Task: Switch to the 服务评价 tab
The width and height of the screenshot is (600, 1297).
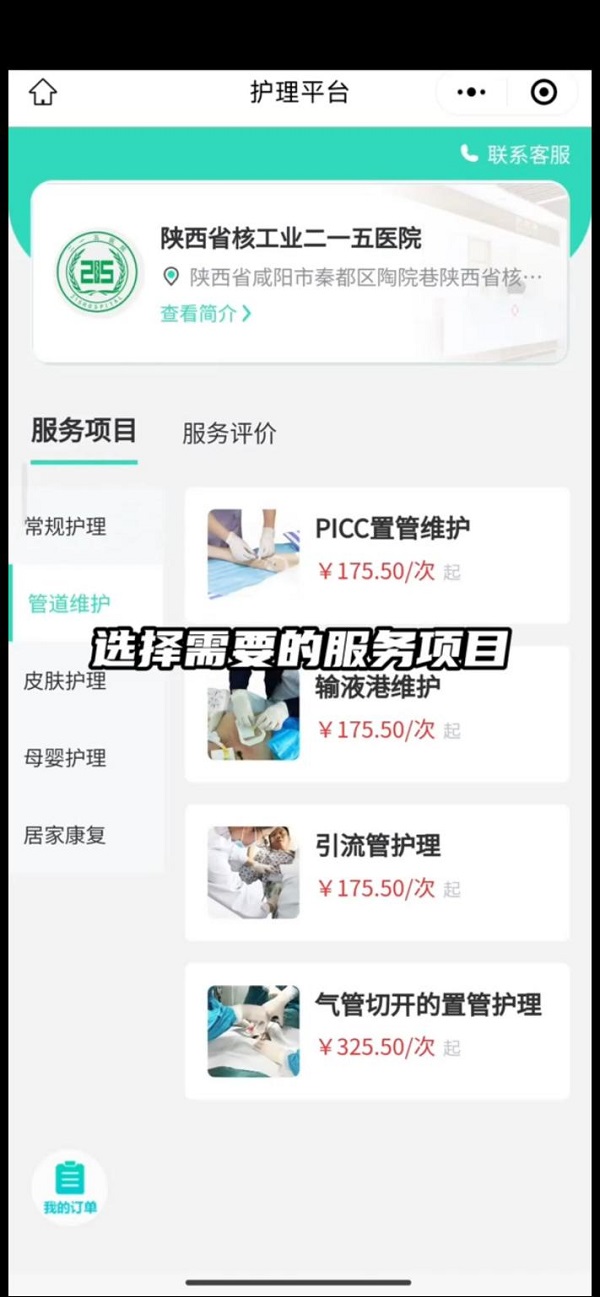Action: pos(229,433)
